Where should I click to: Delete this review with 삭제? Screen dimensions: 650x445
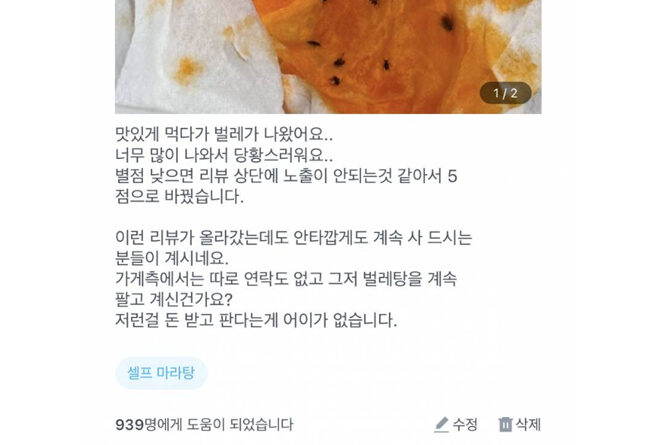point(519,424)
